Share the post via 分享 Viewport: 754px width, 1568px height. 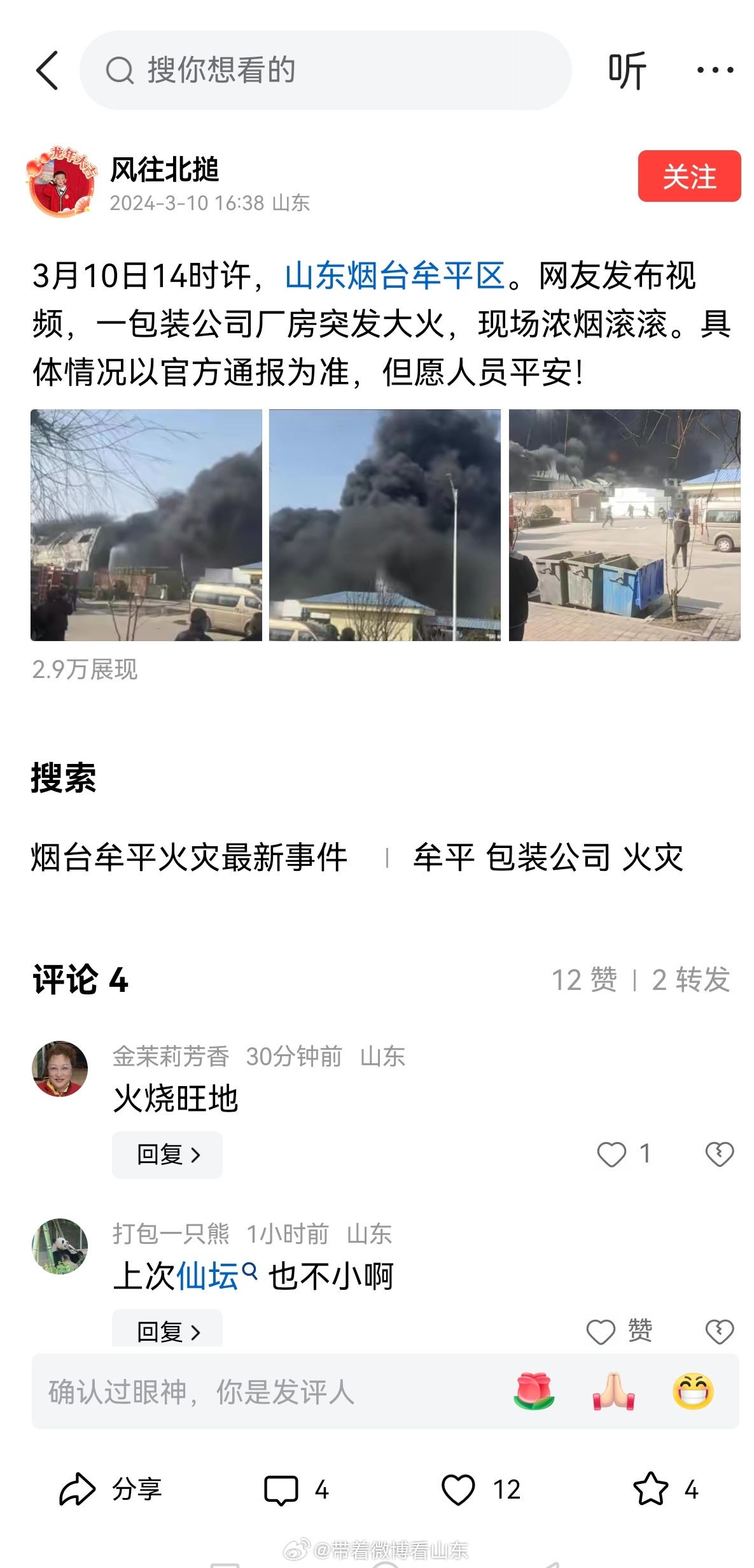coord(111,1490)
